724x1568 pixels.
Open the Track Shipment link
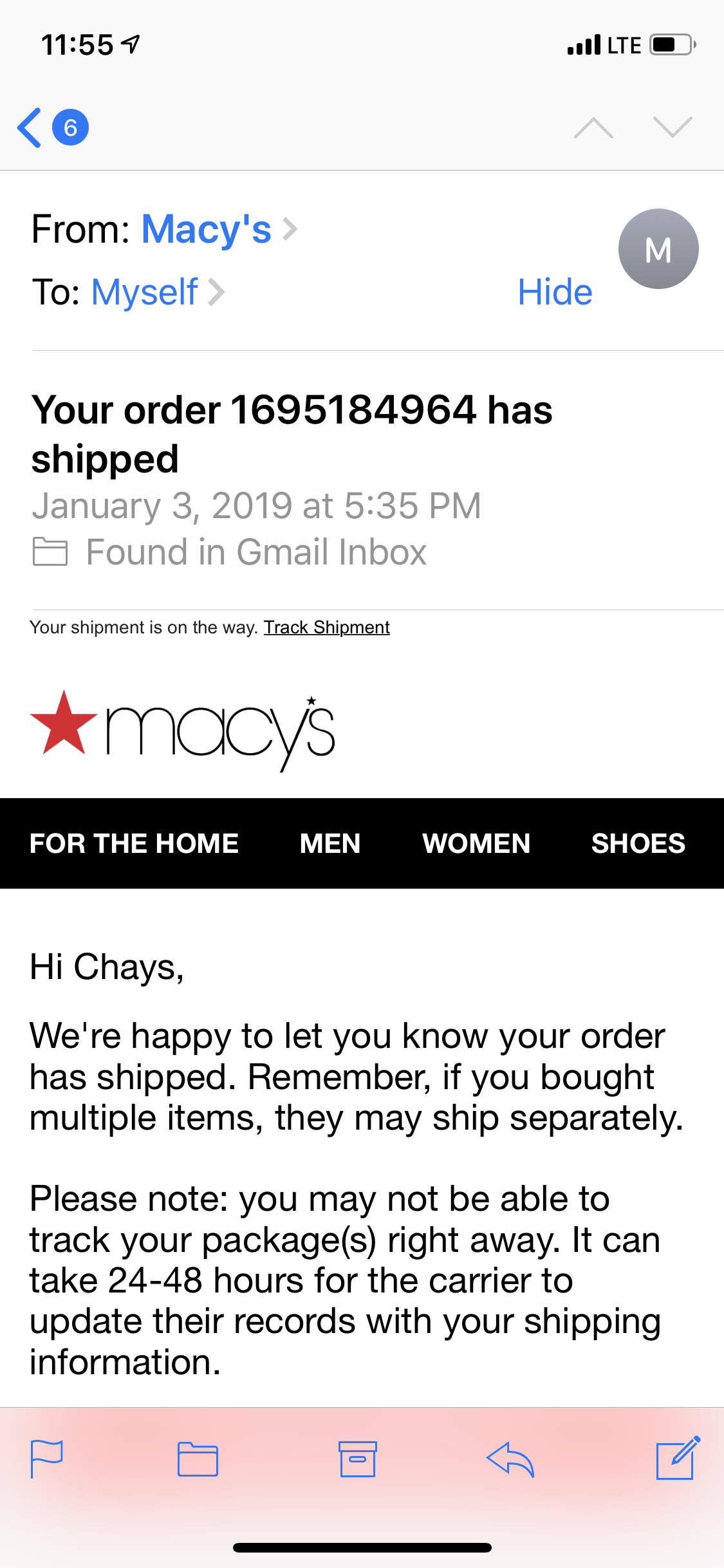326,627
